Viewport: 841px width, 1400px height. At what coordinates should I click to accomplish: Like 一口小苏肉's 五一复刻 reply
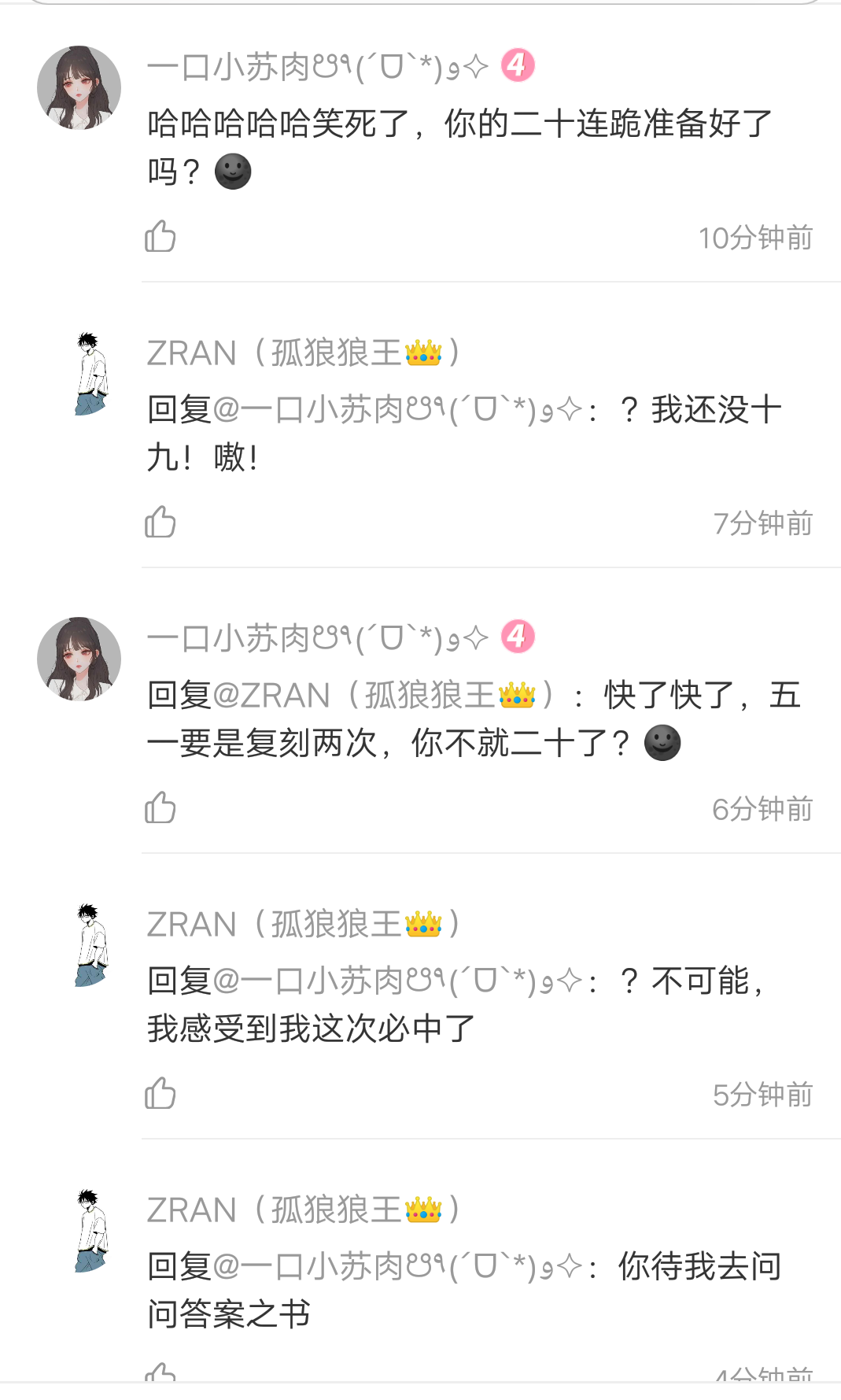tap(160, 807)
